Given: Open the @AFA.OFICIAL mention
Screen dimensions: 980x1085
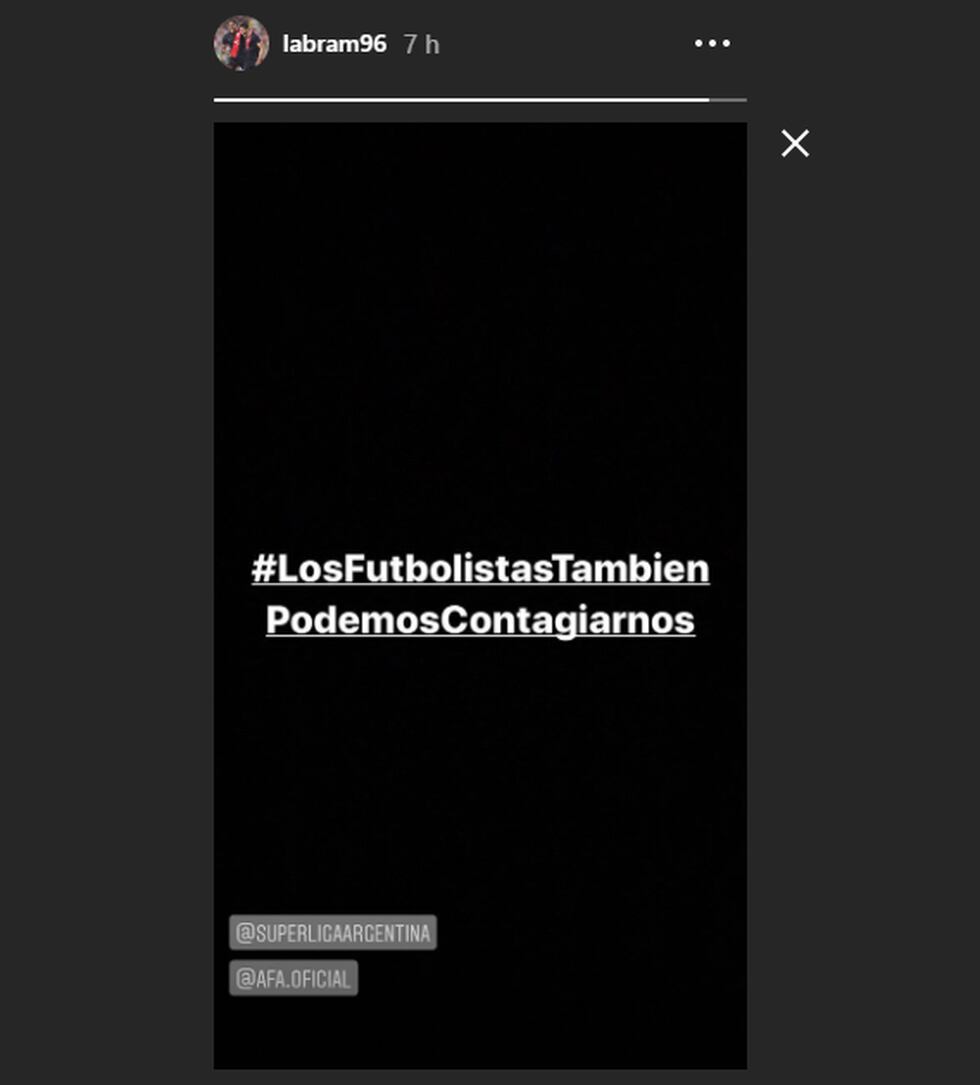Looking at the screenshot, I should [x=293, y=979].
